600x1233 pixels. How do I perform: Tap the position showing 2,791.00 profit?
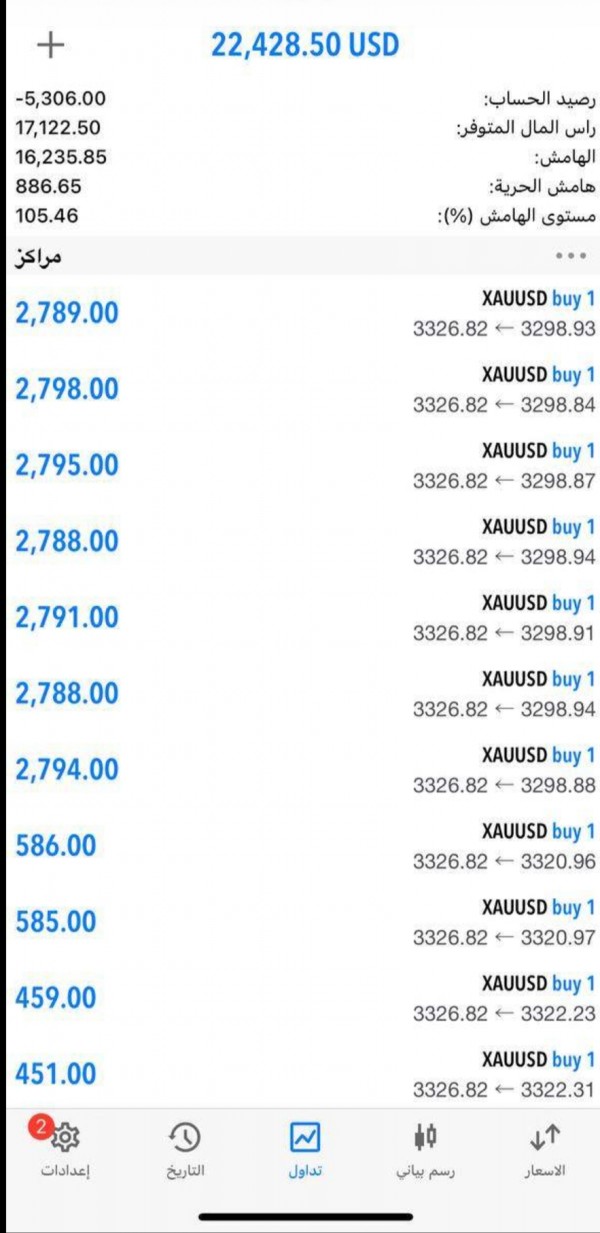click(x=300, y=617)
